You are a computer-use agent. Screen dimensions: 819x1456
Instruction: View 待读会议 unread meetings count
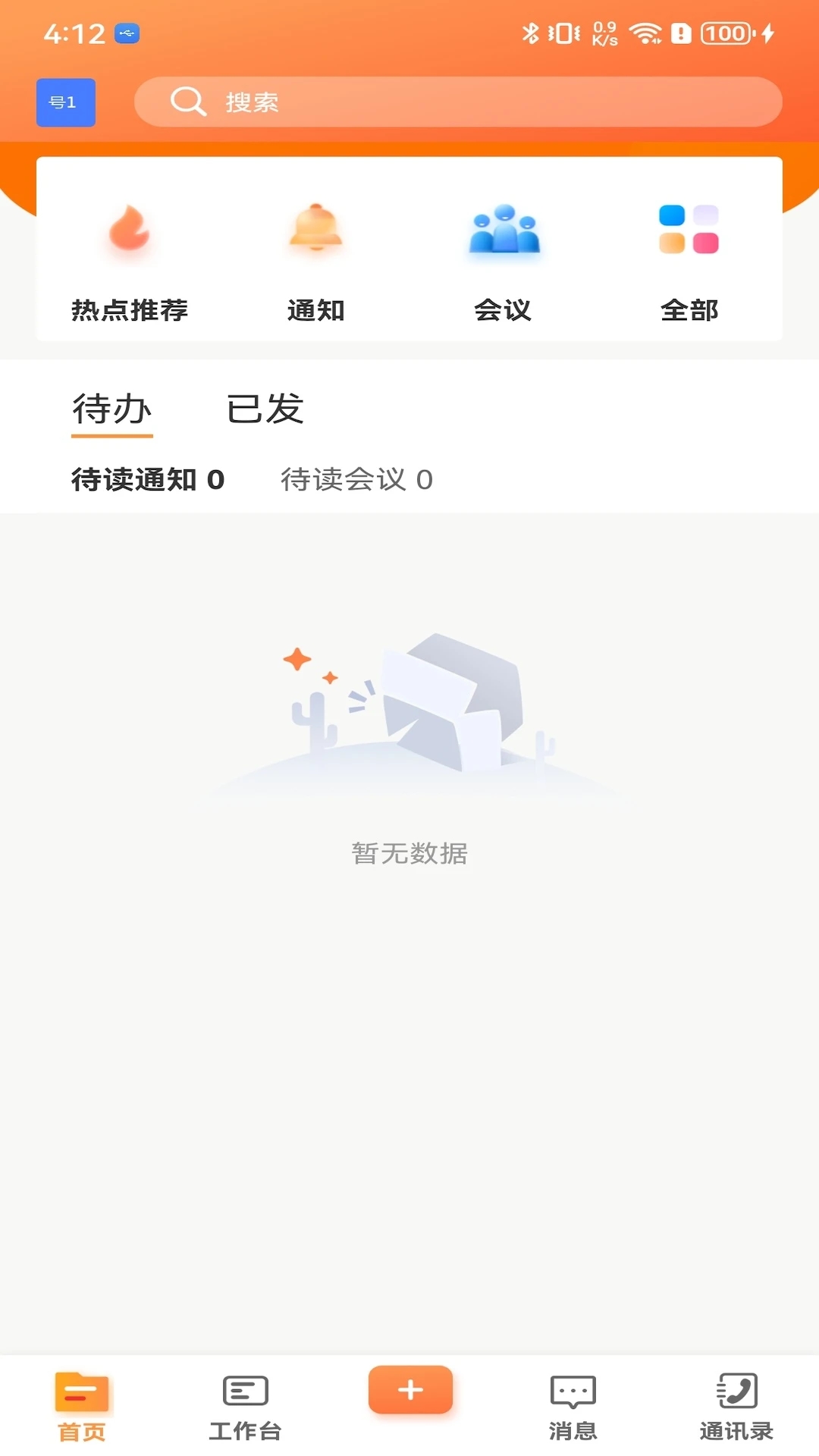point(355,480)
